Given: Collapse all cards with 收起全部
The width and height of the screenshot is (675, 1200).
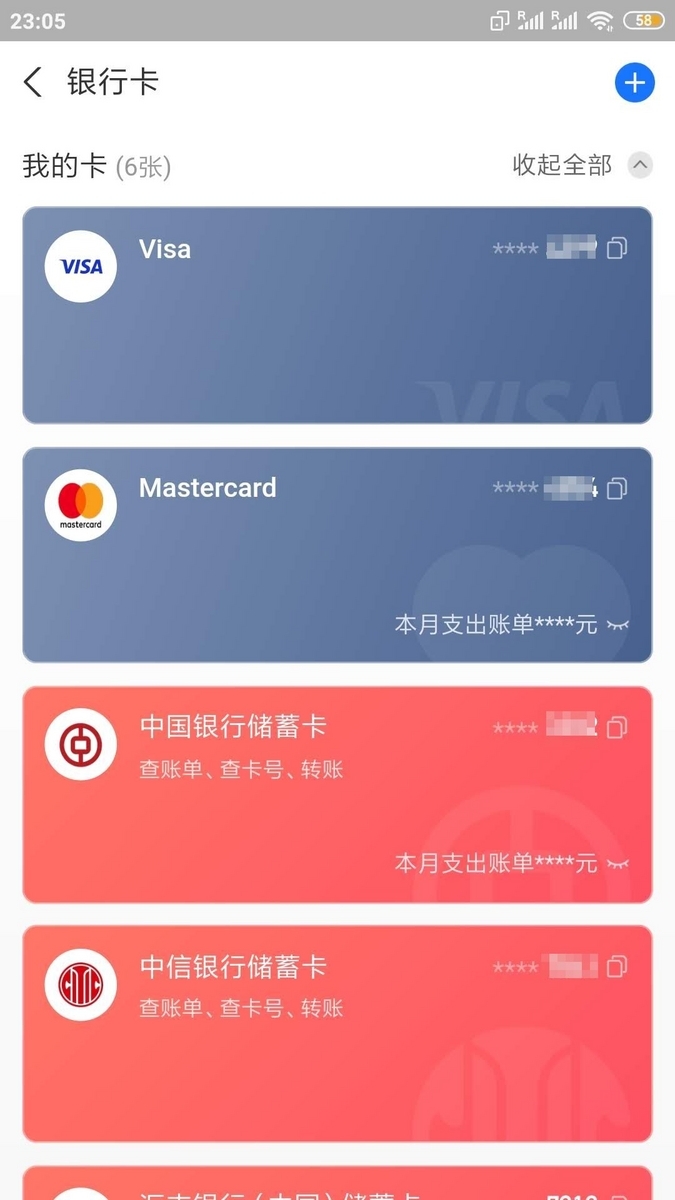Looking at the screenshot, I should 582,165.
